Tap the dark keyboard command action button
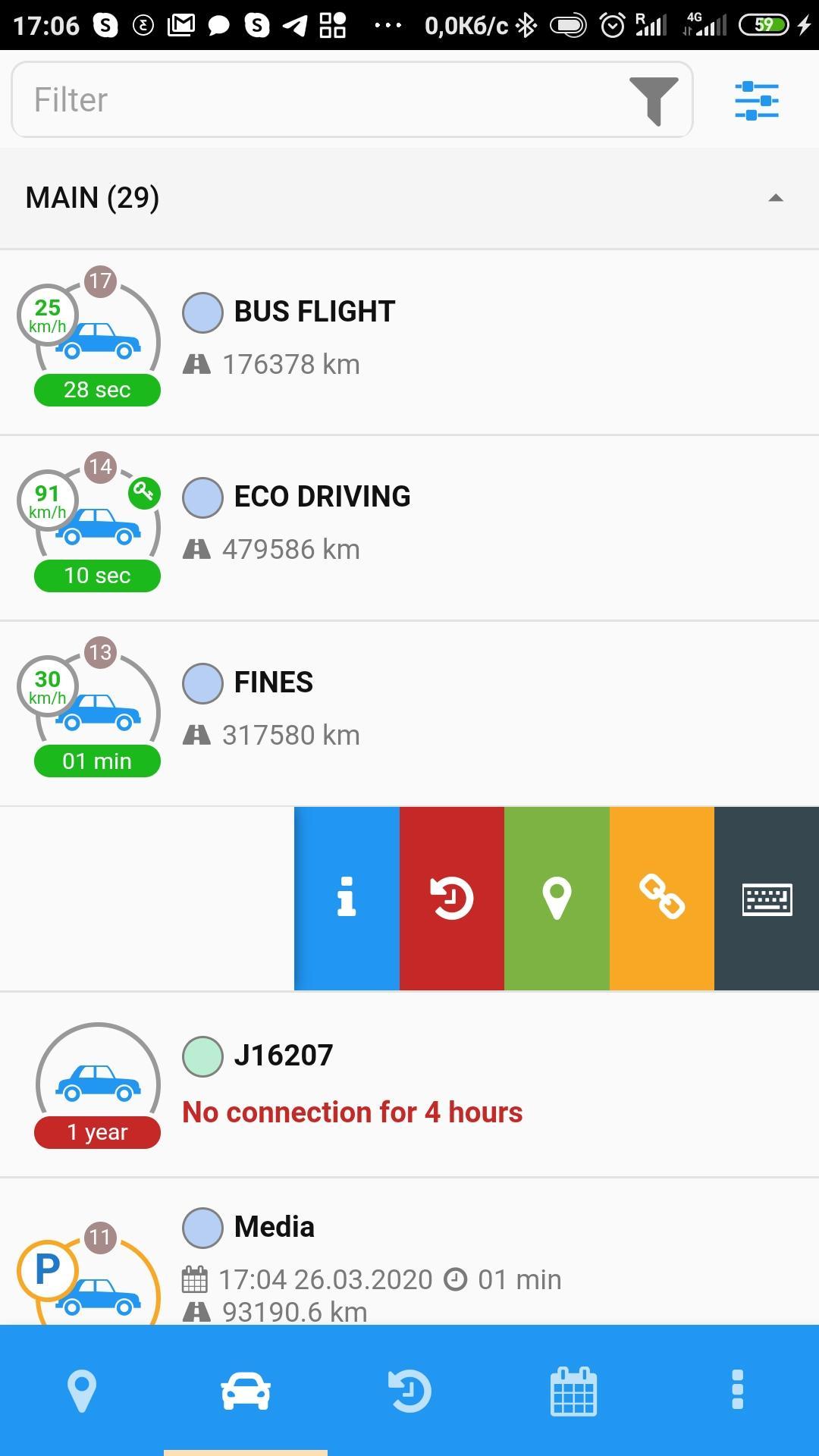 tap(767, 899)
